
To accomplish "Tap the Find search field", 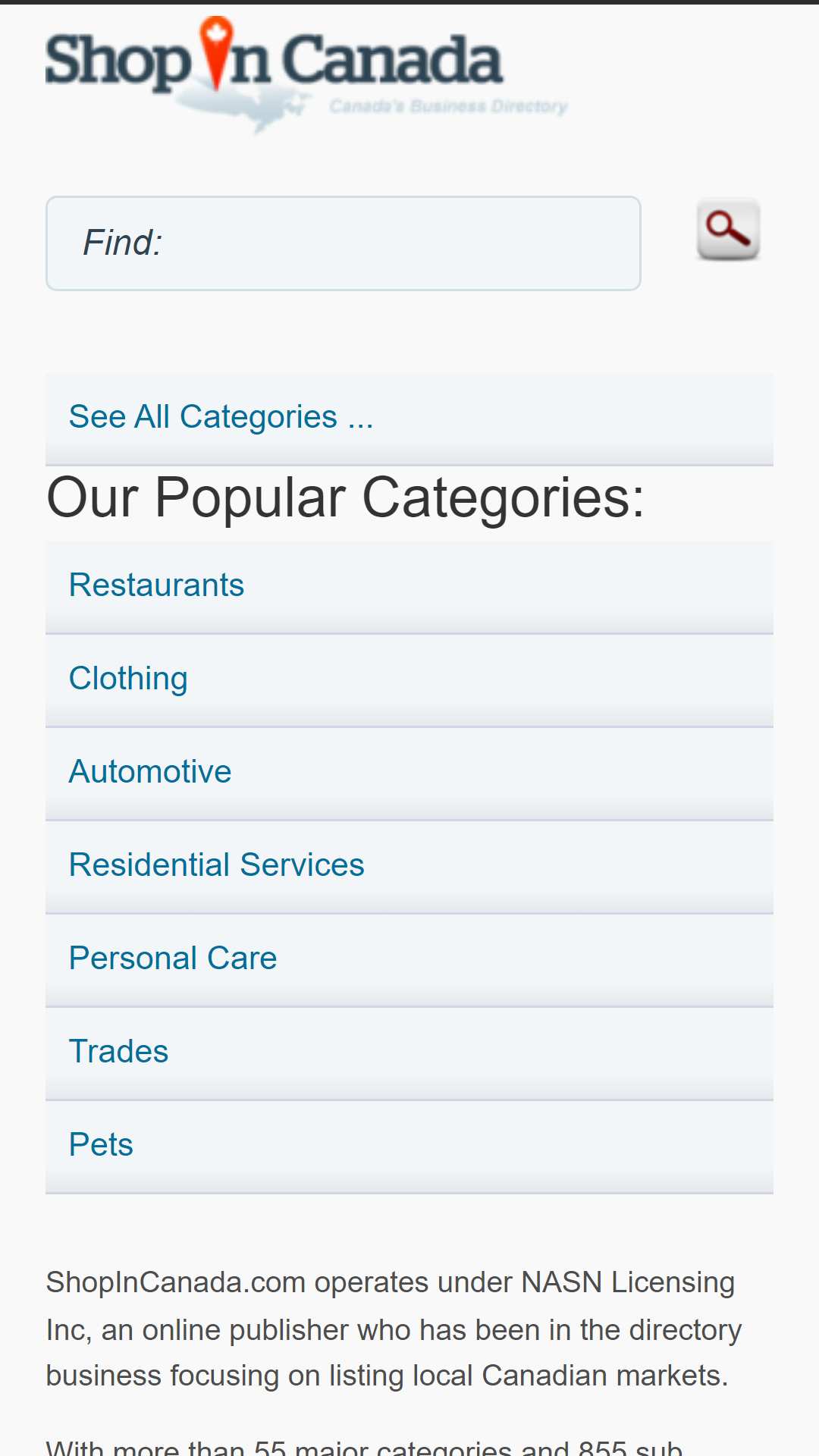I will pos(344,243).
